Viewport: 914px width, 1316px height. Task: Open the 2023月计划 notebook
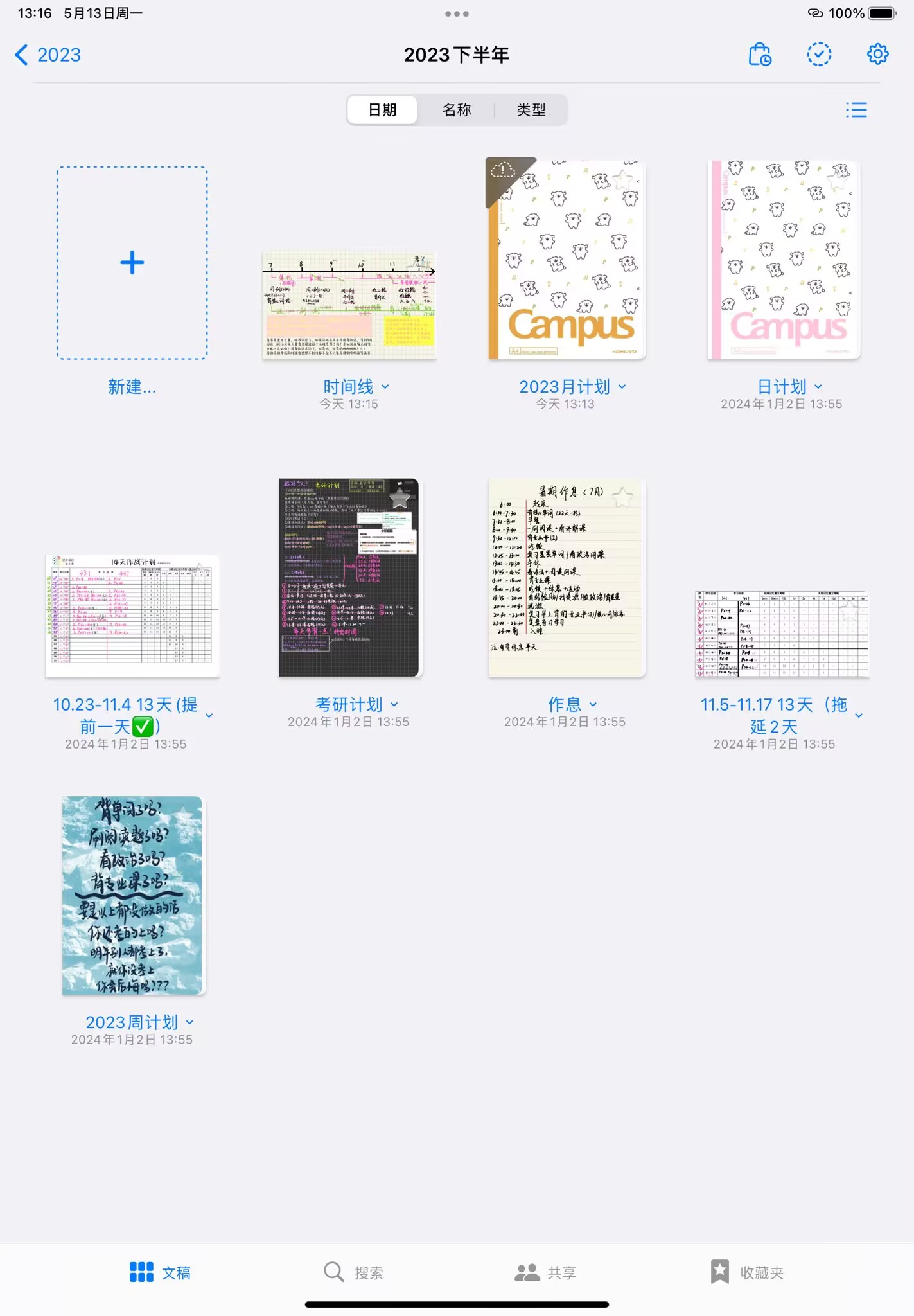click(x=565, y=260)
